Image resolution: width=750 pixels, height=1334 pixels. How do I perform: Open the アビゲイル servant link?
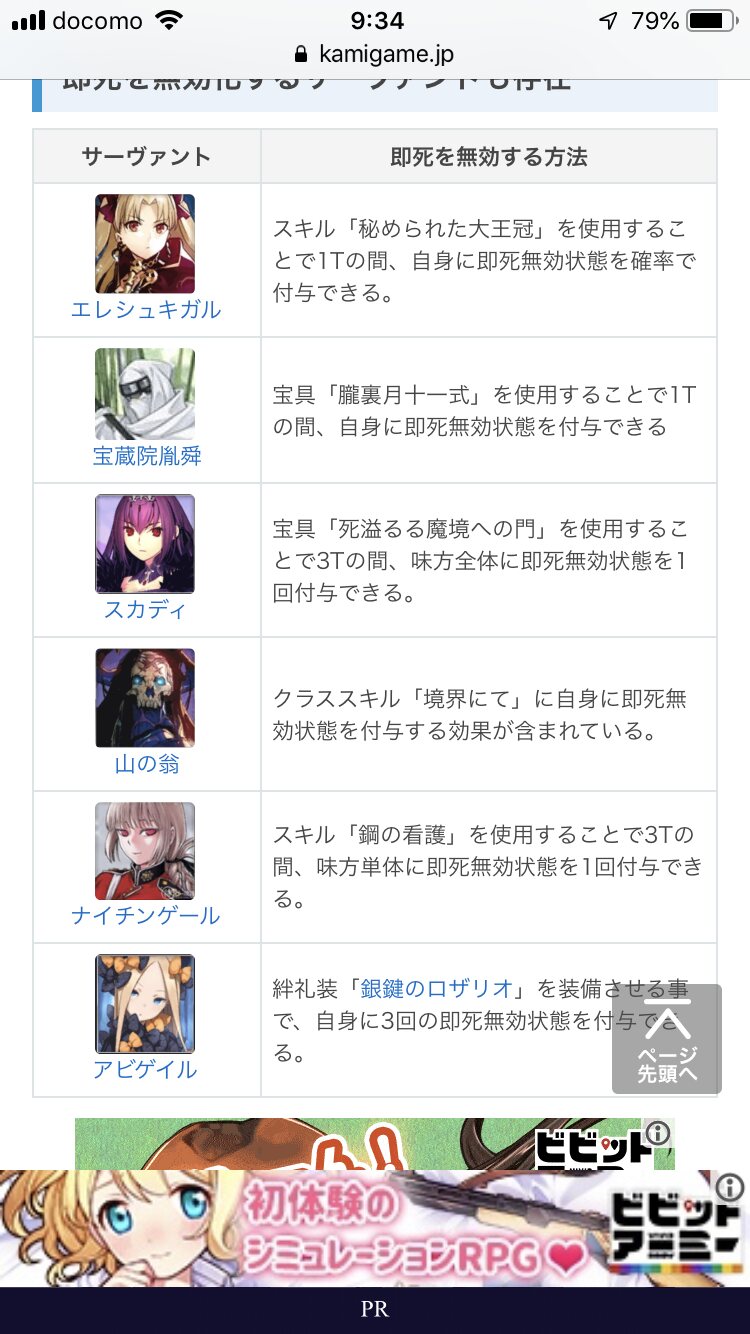[x=146, y=1069]
